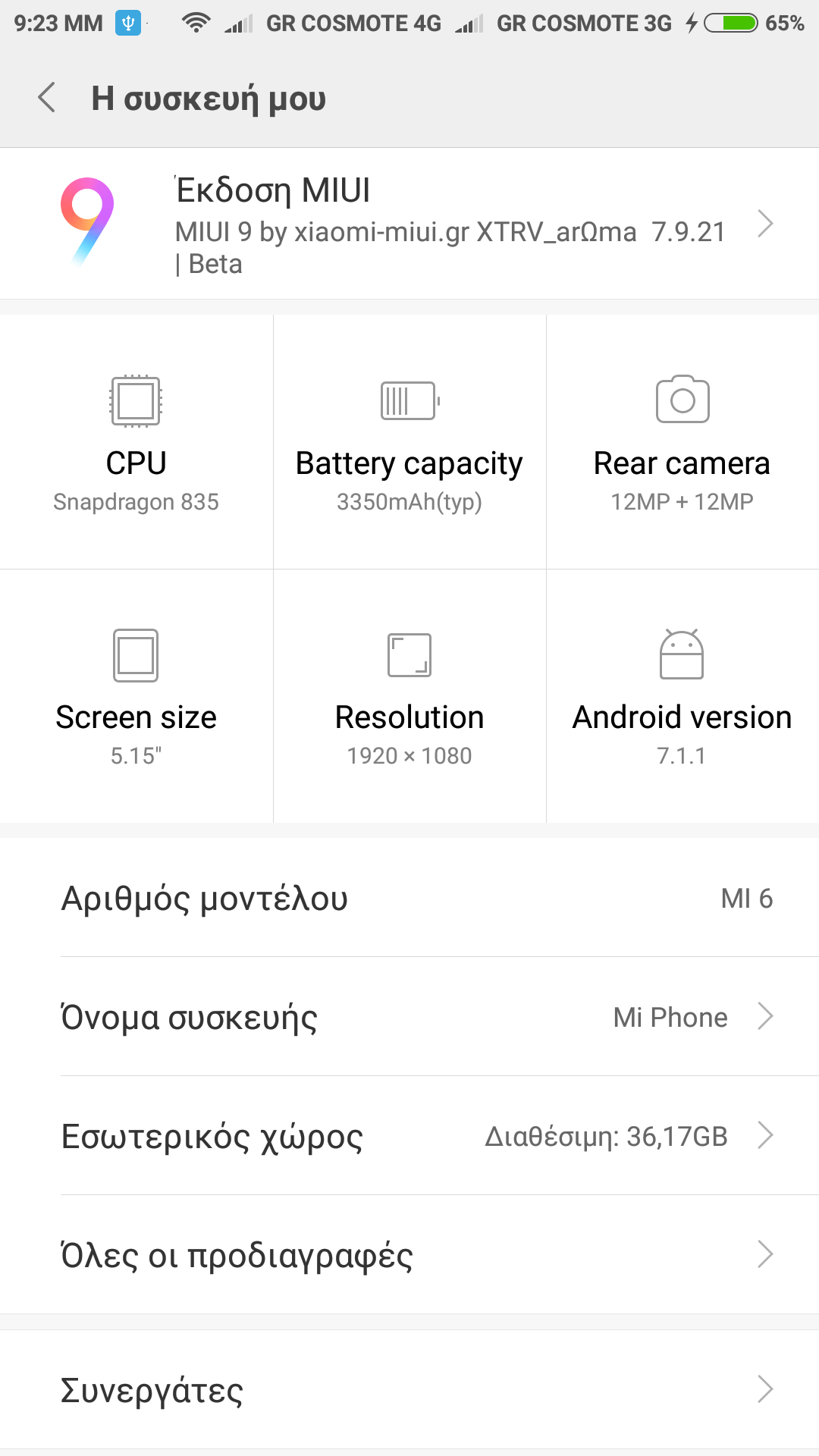Go back from Η συσκευή μου
The height and width of the screenshot is (1456, 819).
(47, 98)
